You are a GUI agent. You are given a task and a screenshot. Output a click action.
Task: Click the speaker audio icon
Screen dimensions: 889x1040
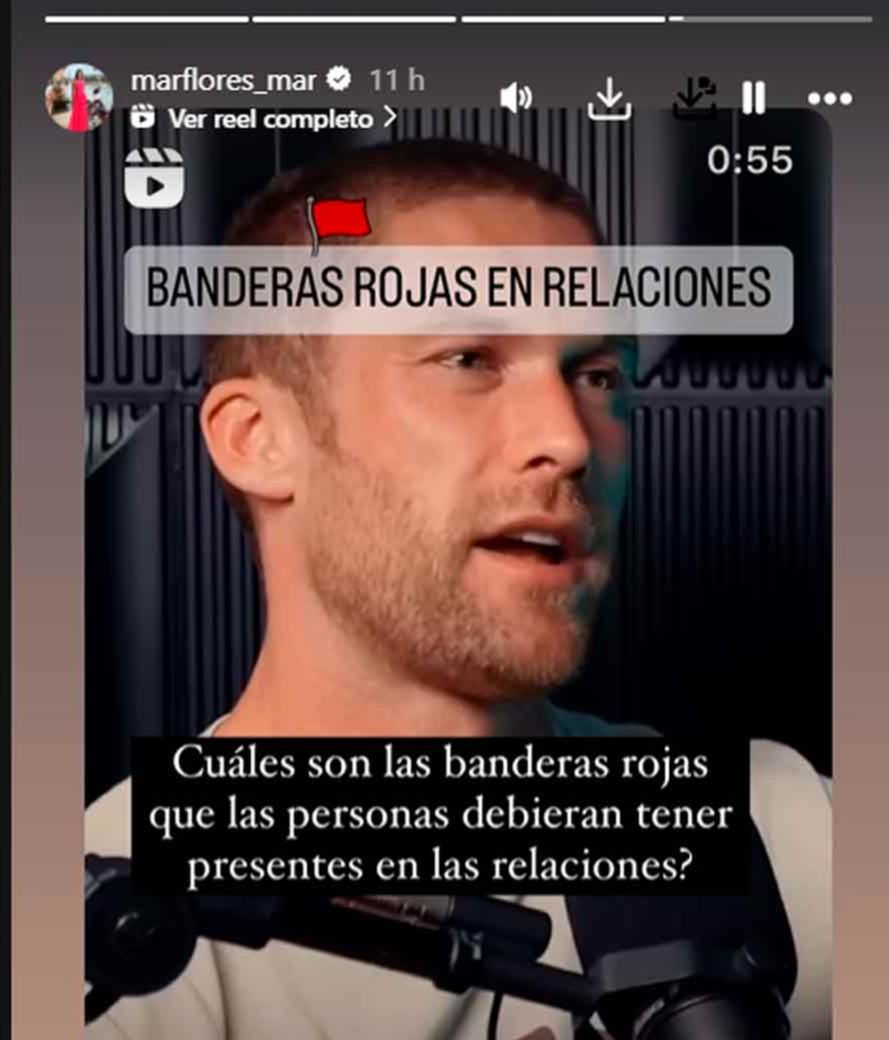(x=515, y=96)
